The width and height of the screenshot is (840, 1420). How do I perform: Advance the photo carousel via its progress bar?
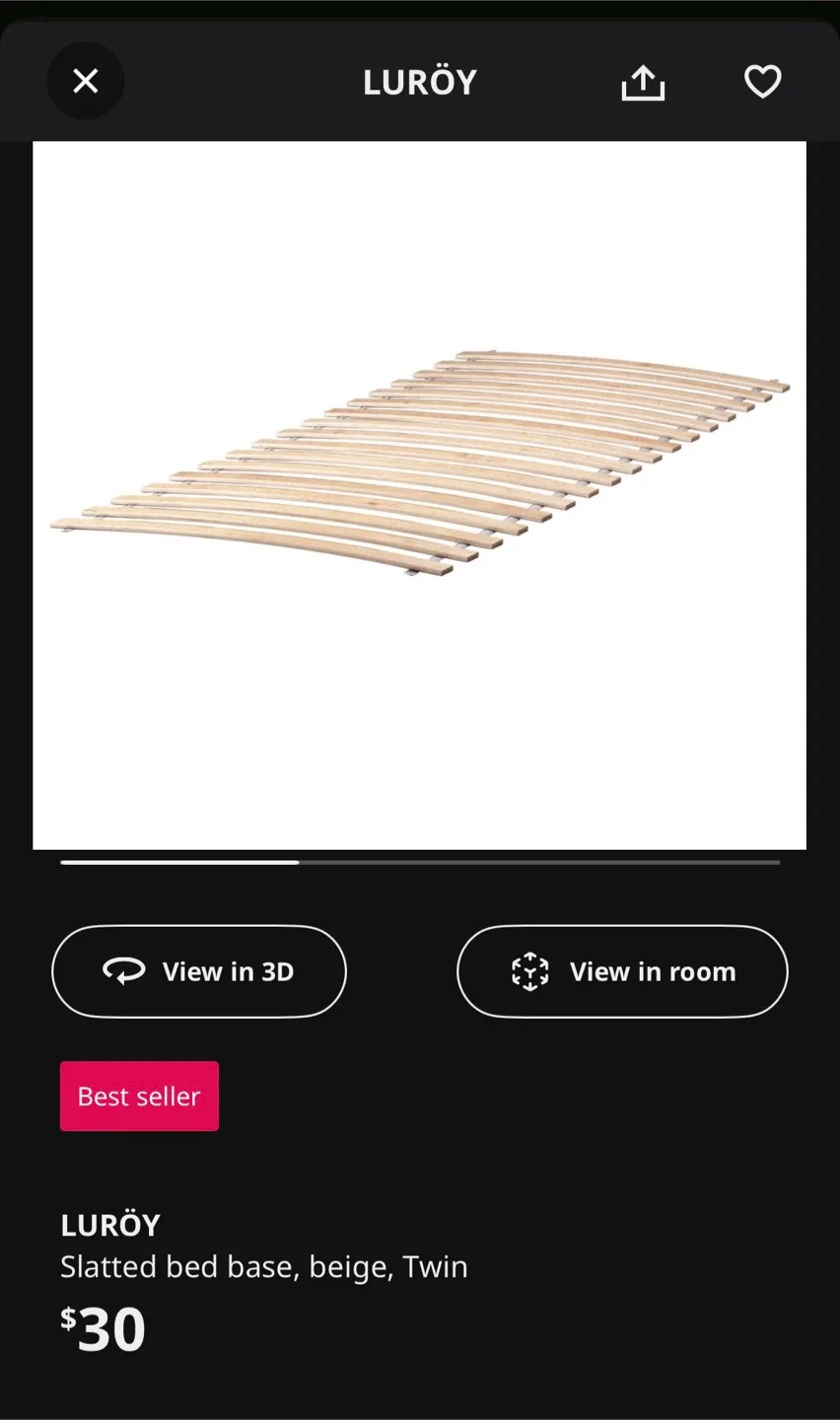pyautogui.click(x=420, y=862)
